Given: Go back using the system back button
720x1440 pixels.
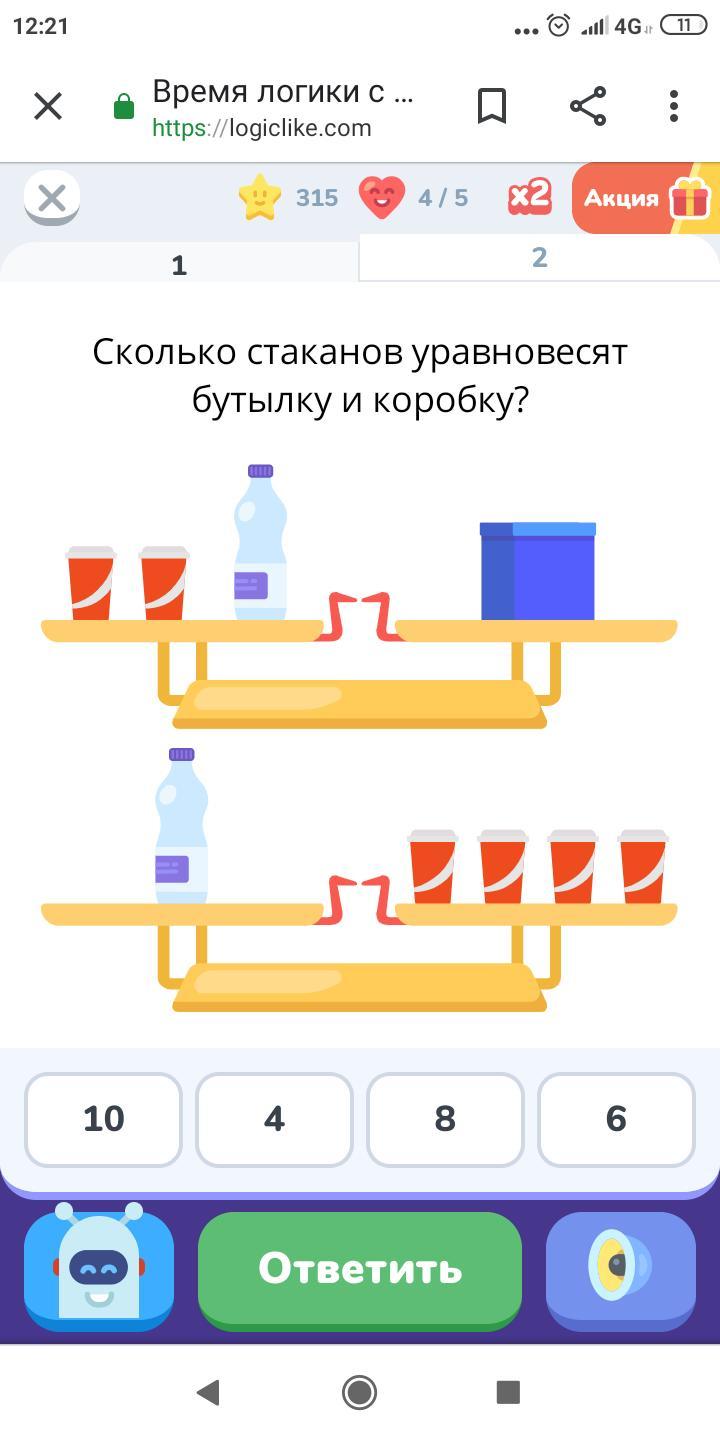Looking at the screenshot, I should tap(208, 1392).
